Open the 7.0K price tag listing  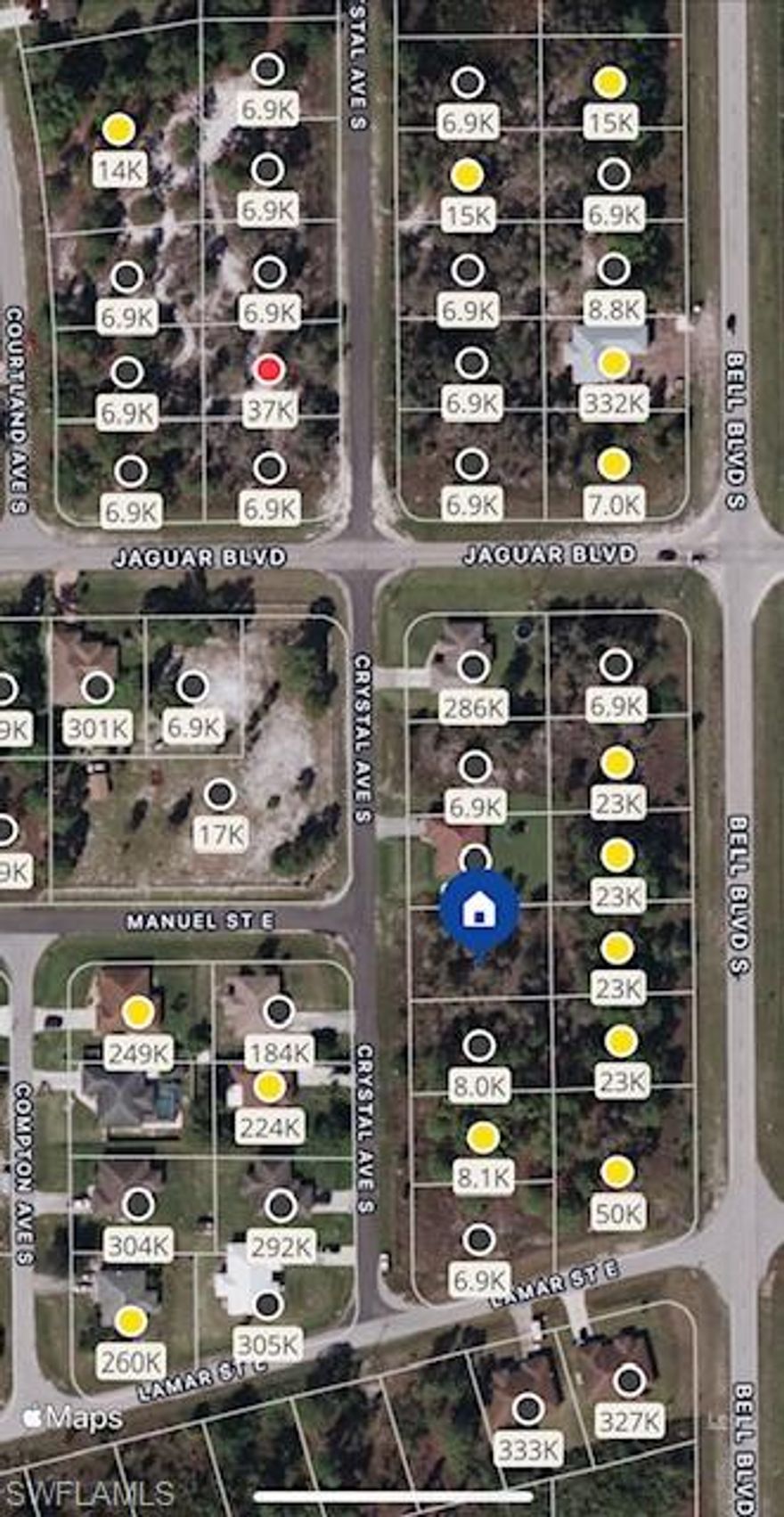pos(616,504)
